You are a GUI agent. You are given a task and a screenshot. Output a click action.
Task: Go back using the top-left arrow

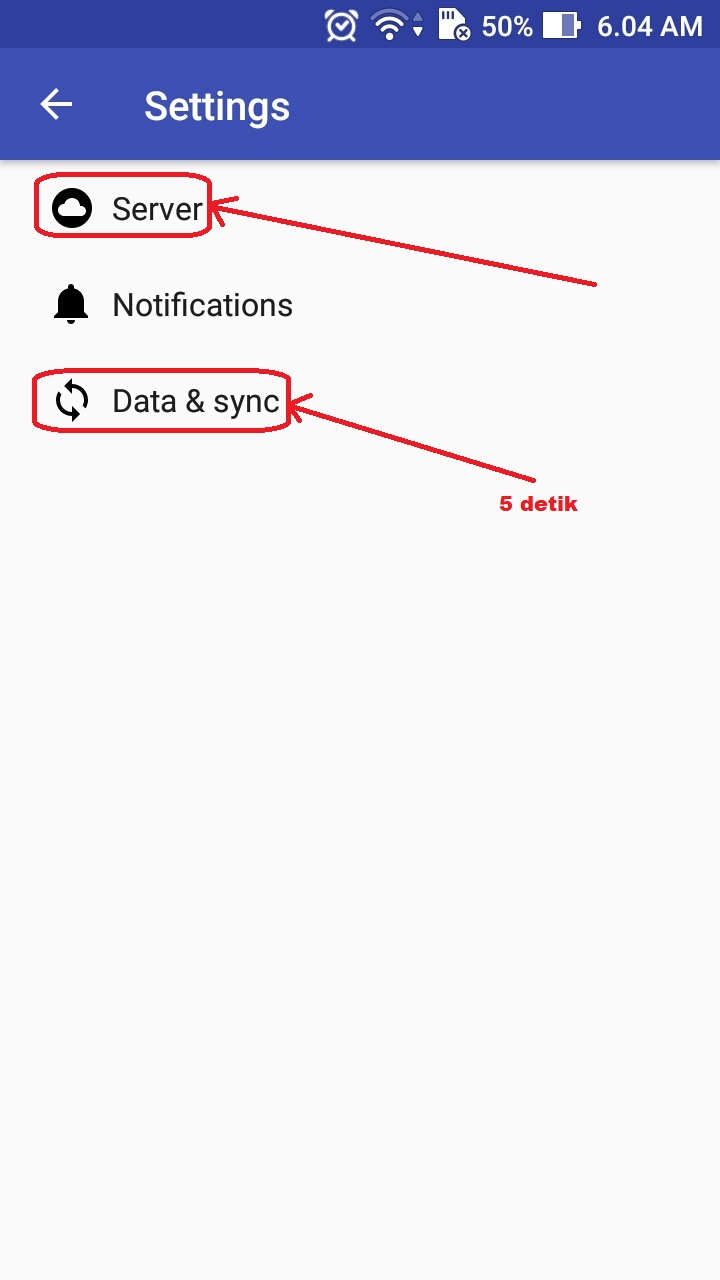click(x=56, y=104)
